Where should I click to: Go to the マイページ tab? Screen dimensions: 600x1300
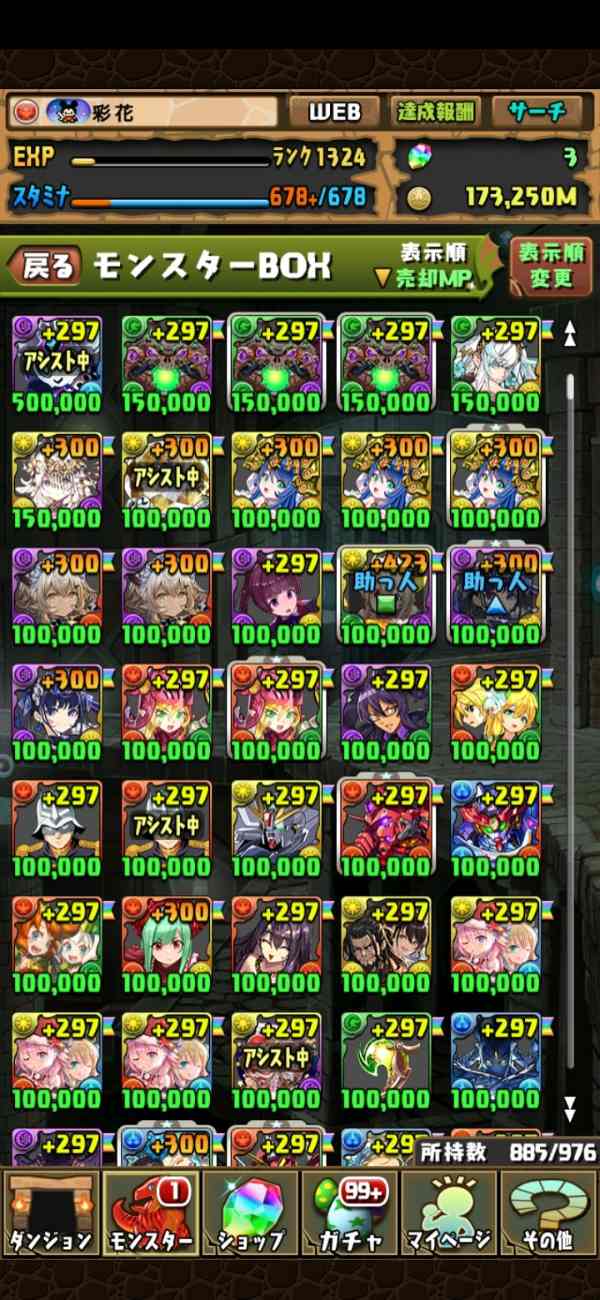[449, 1213]
